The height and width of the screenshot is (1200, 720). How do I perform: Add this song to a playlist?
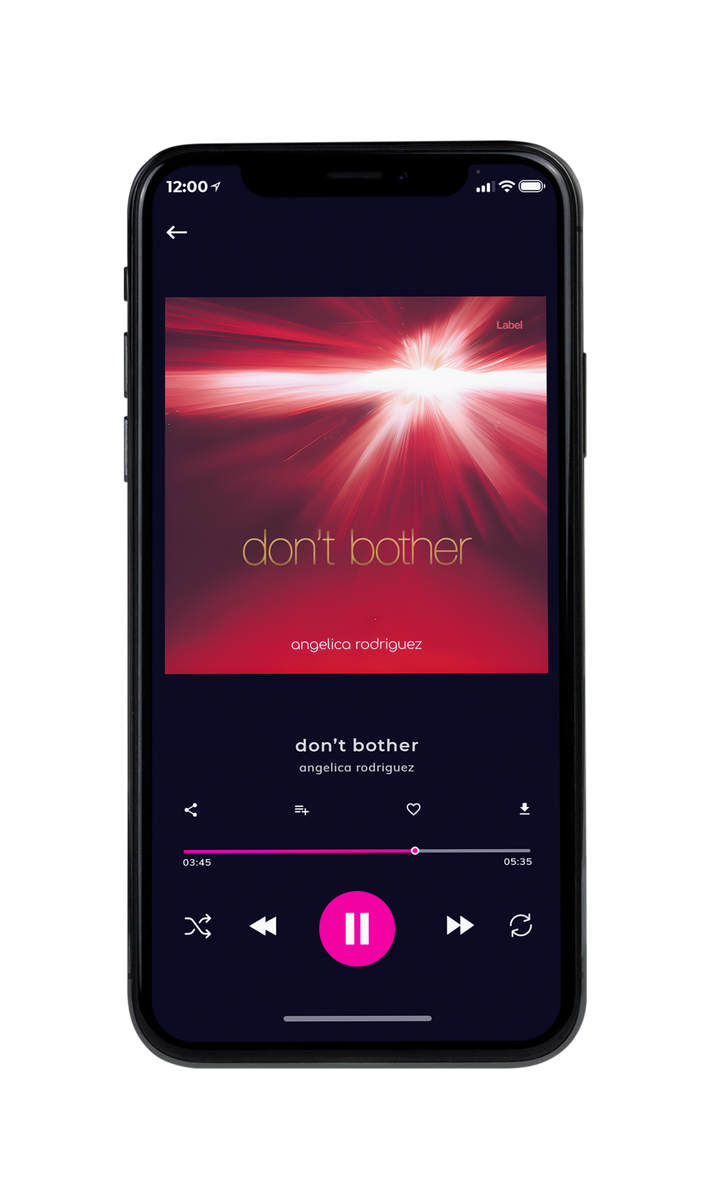pyautogui.click(x=301, y=810)
